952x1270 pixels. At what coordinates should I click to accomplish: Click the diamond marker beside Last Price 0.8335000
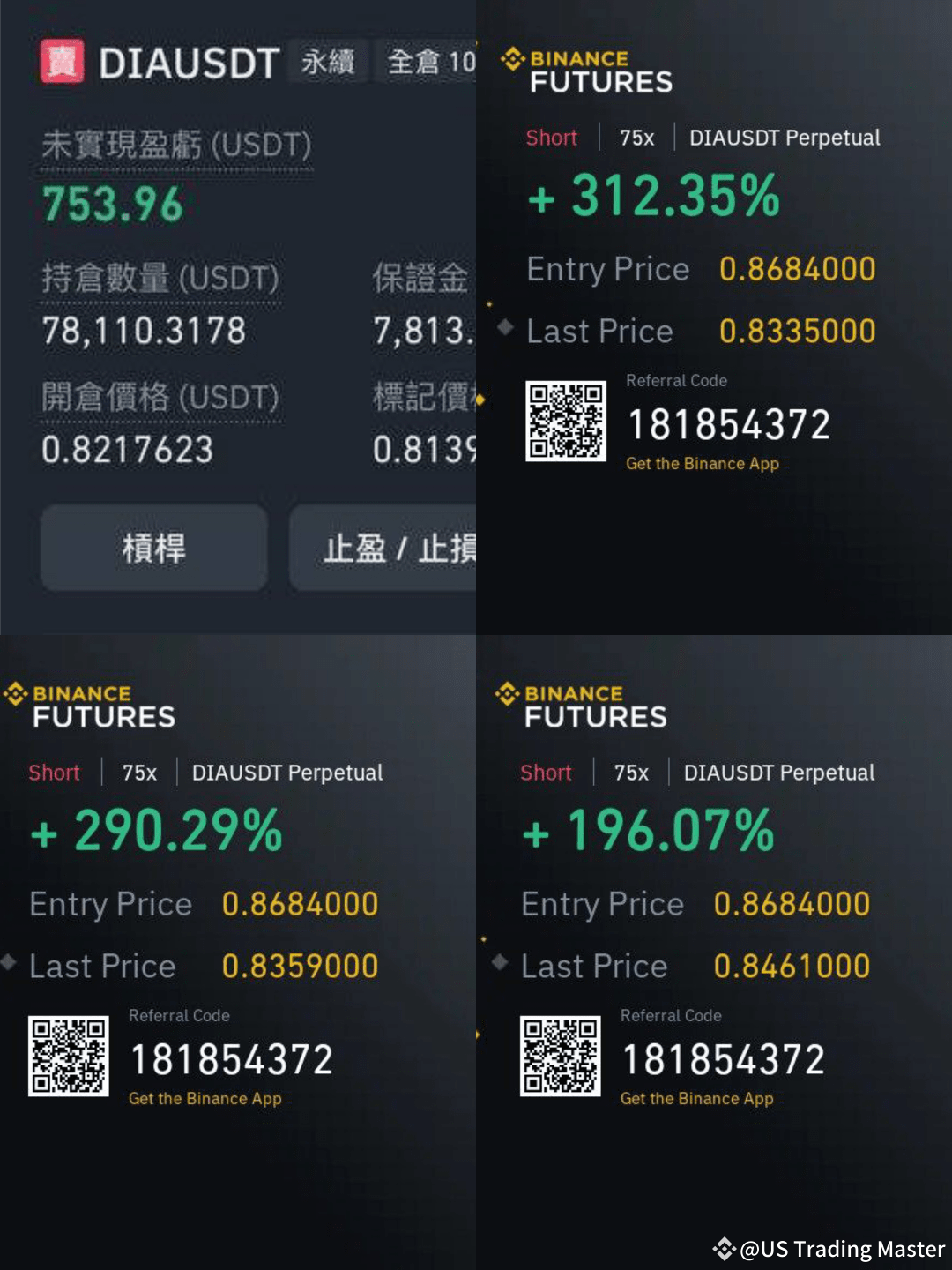point(503,327)
